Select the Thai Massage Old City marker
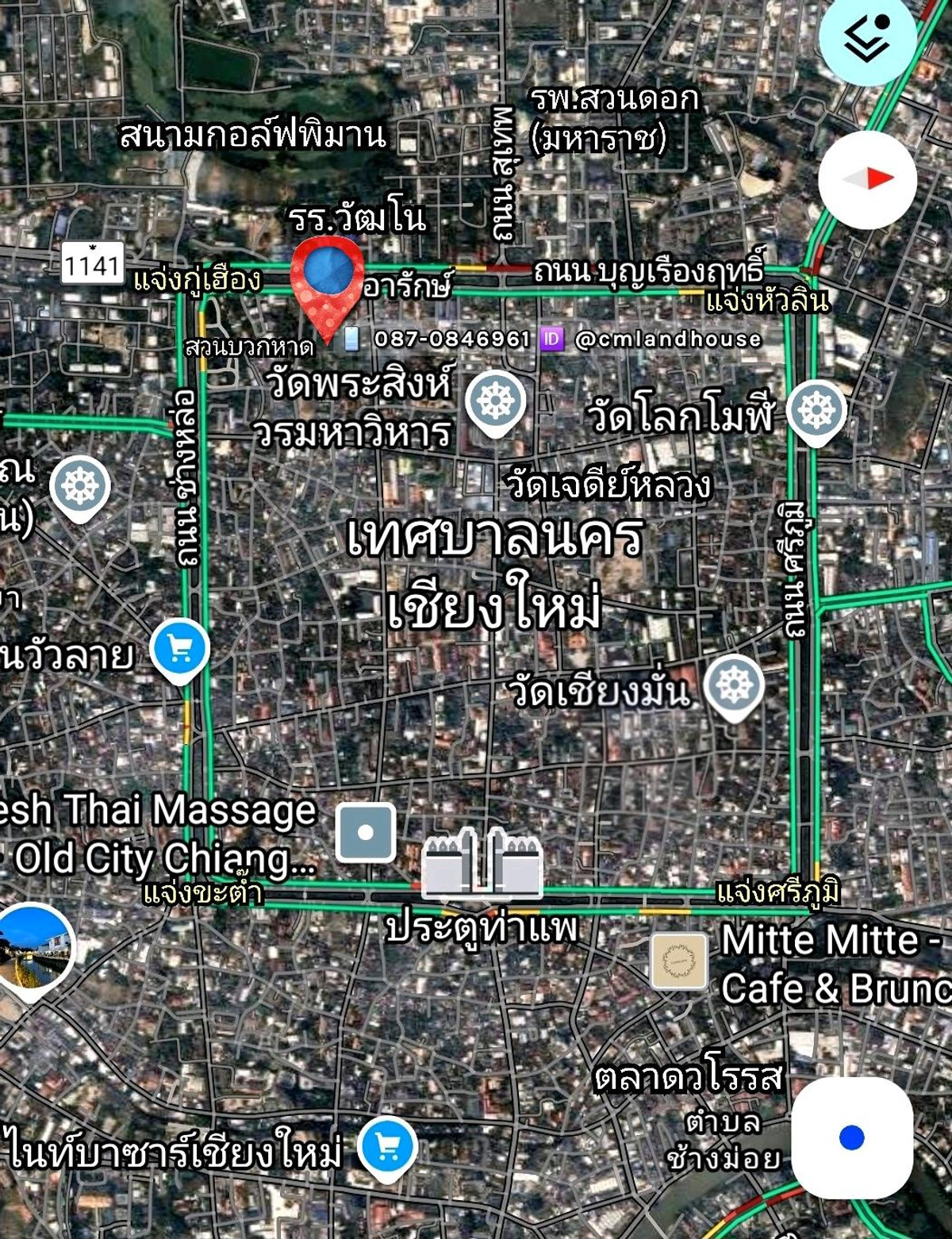The height and width of the screenshot is (1239, 952). click(365, 833)
